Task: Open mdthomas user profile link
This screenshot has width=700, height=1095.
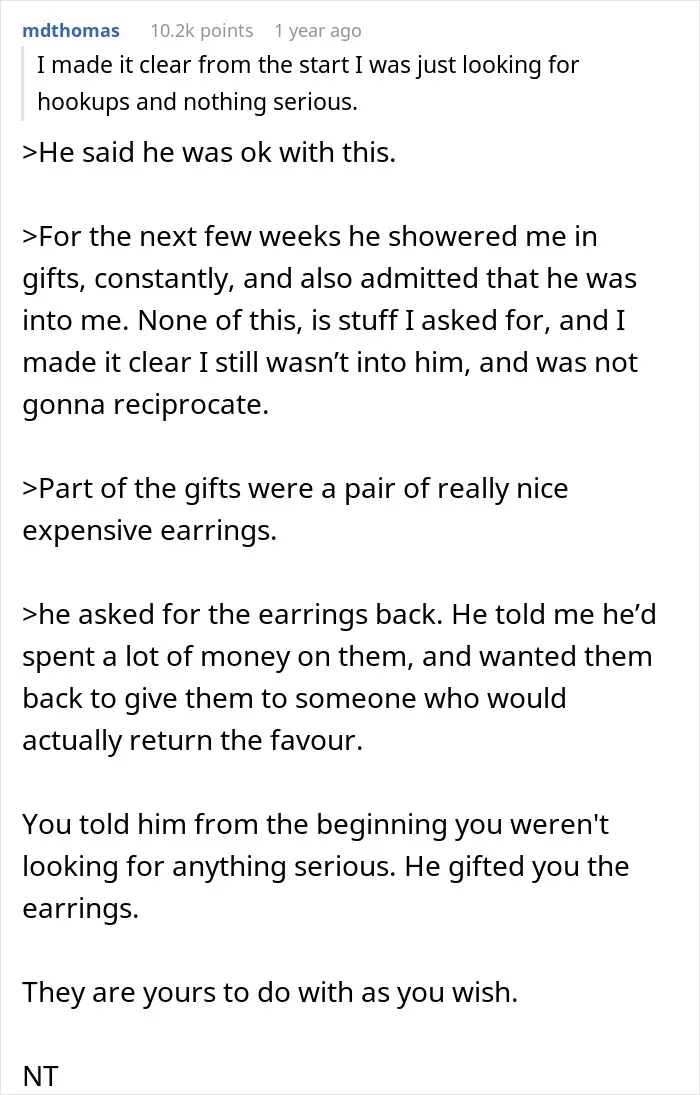Action: click(71, 31)
